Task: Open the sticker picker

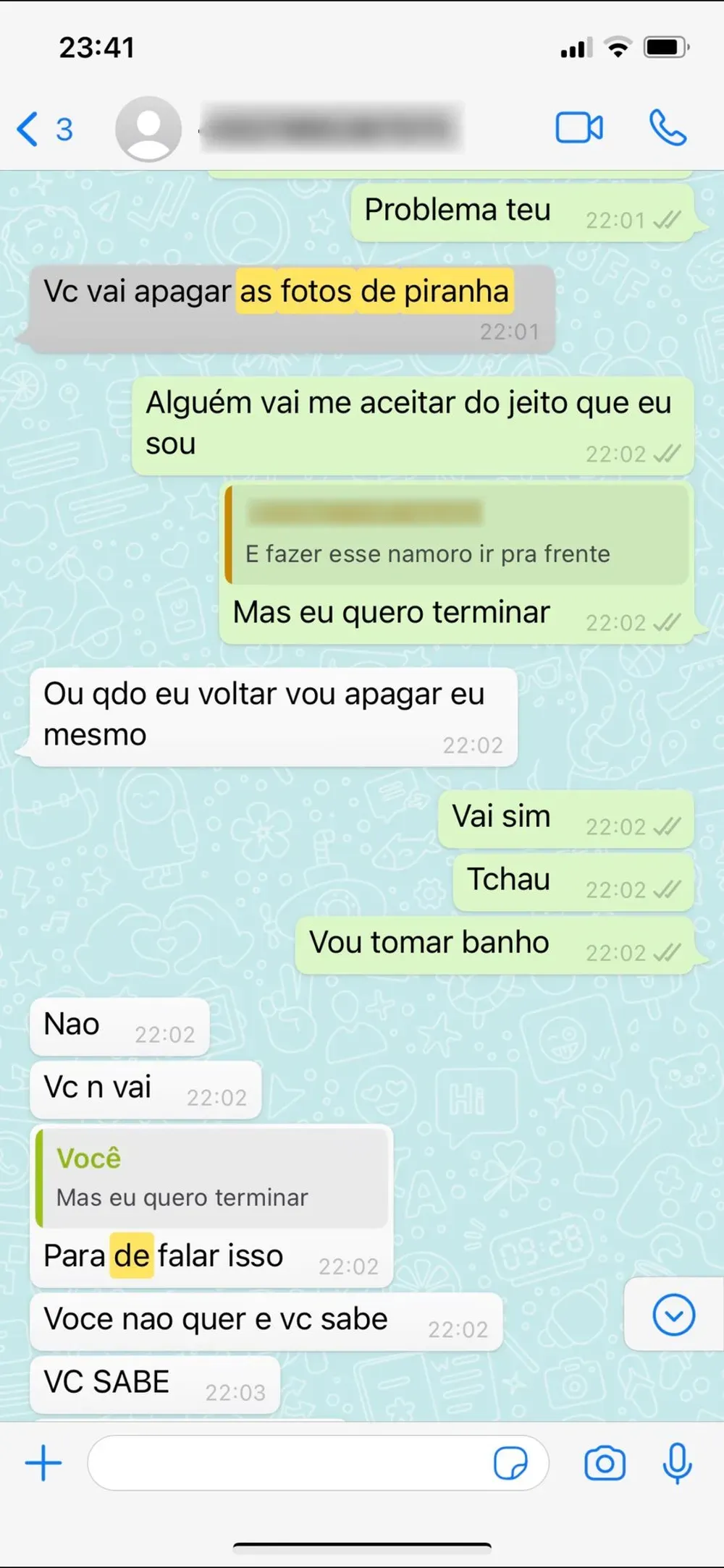Action: click(510, 1463)
